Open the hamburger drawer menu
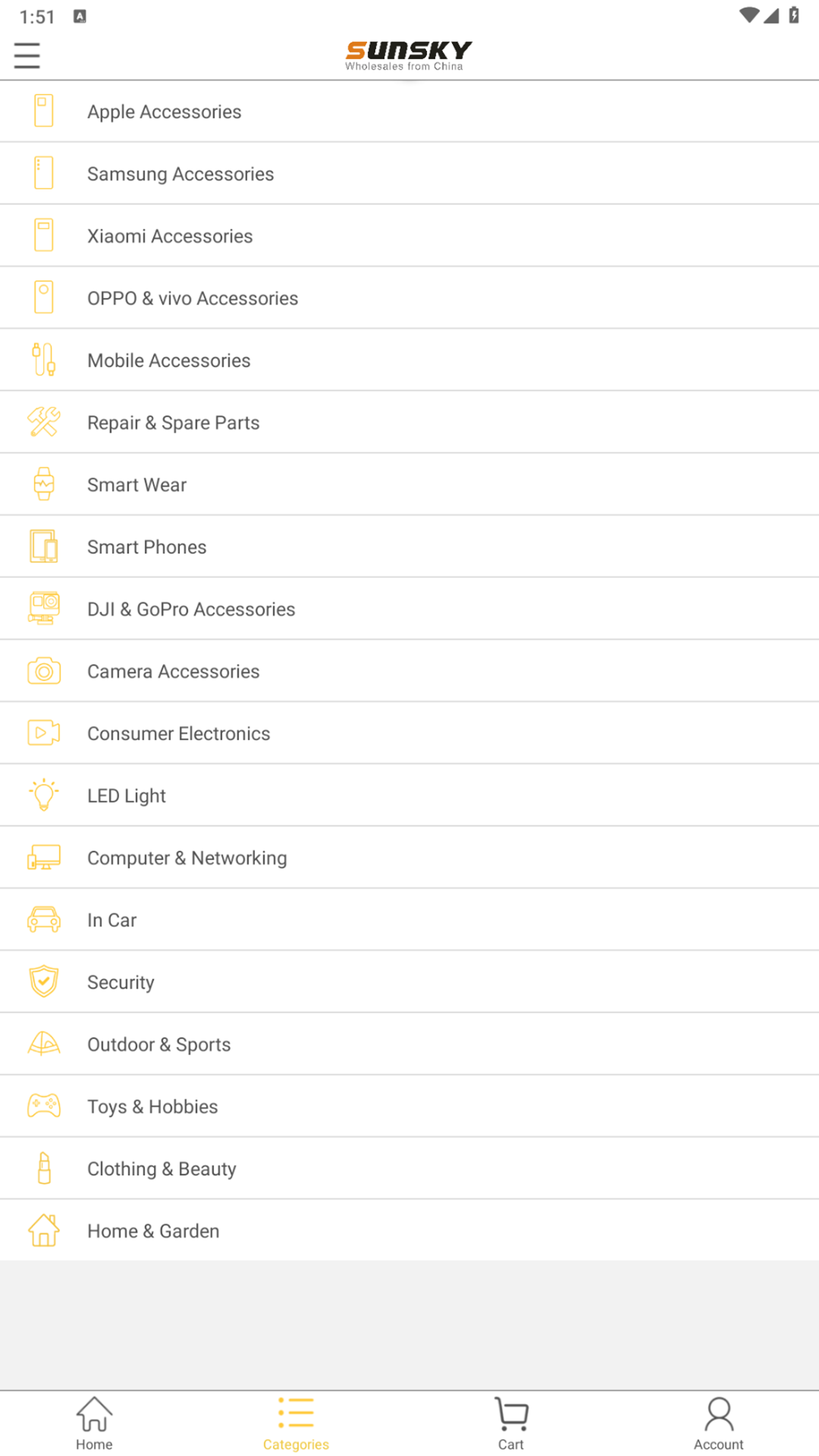 pyautogui.click(x=27, y=55)
